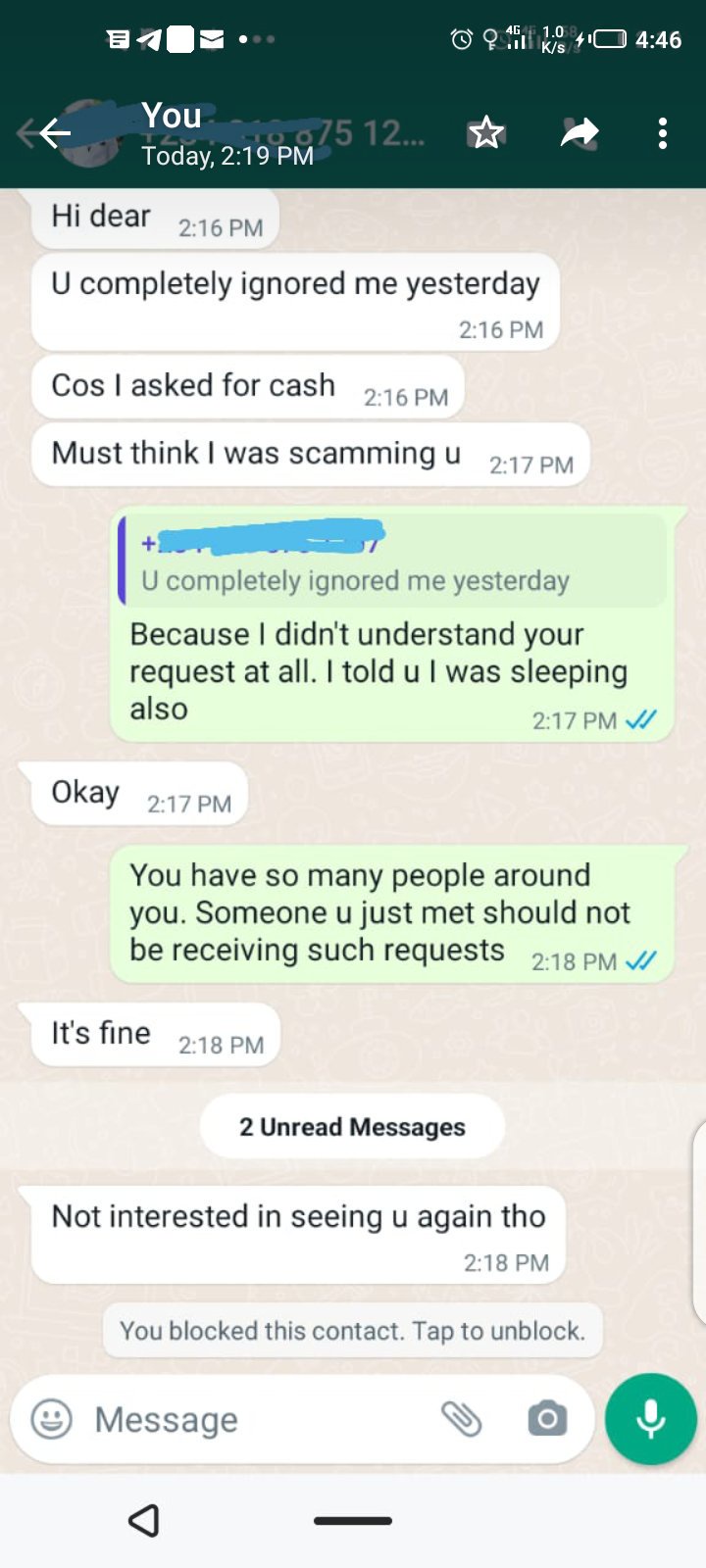Jump to quoted message in reply

(x=392, y=561)
